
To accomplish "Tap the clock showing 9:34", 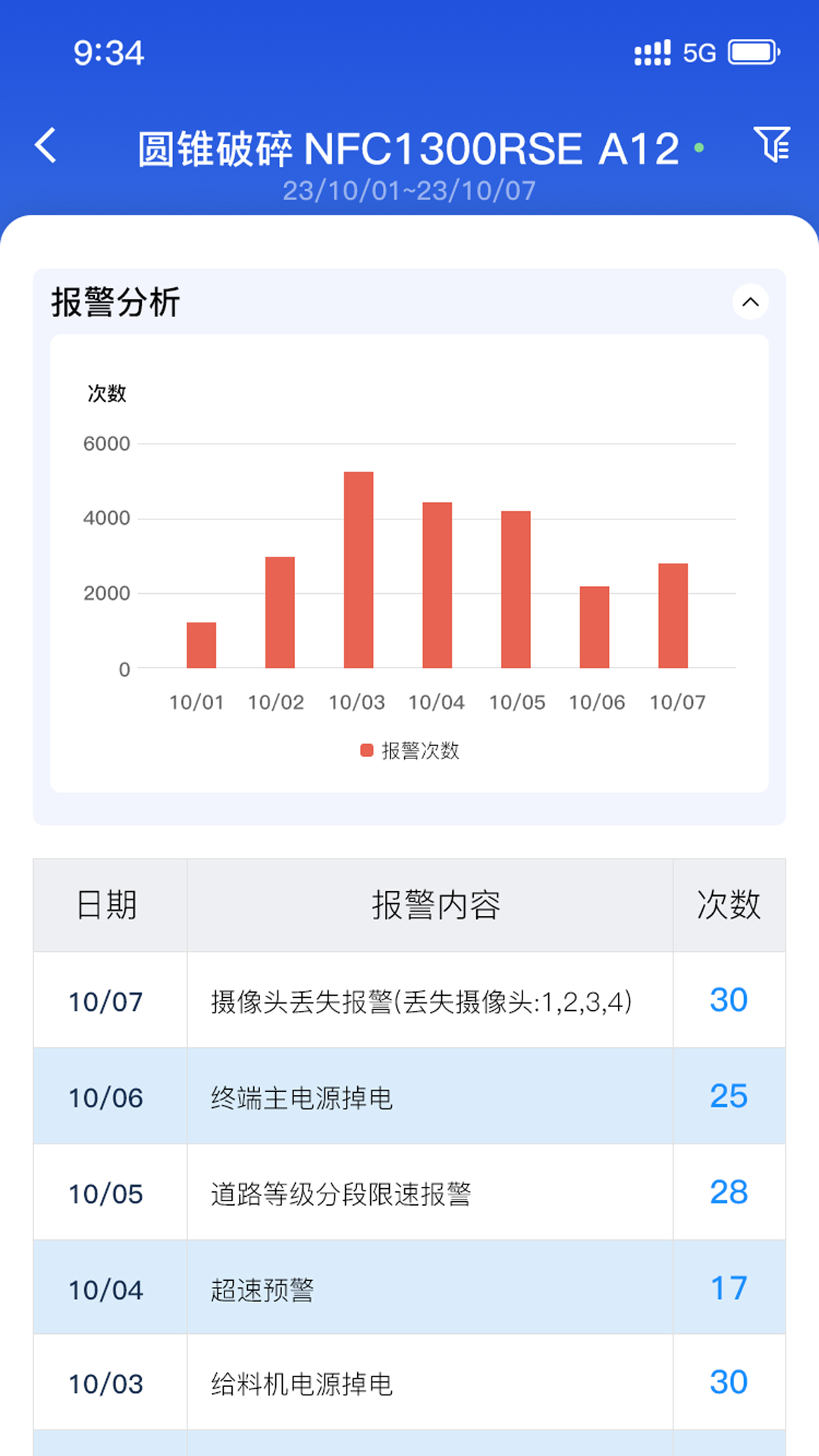I will point(108,53).
